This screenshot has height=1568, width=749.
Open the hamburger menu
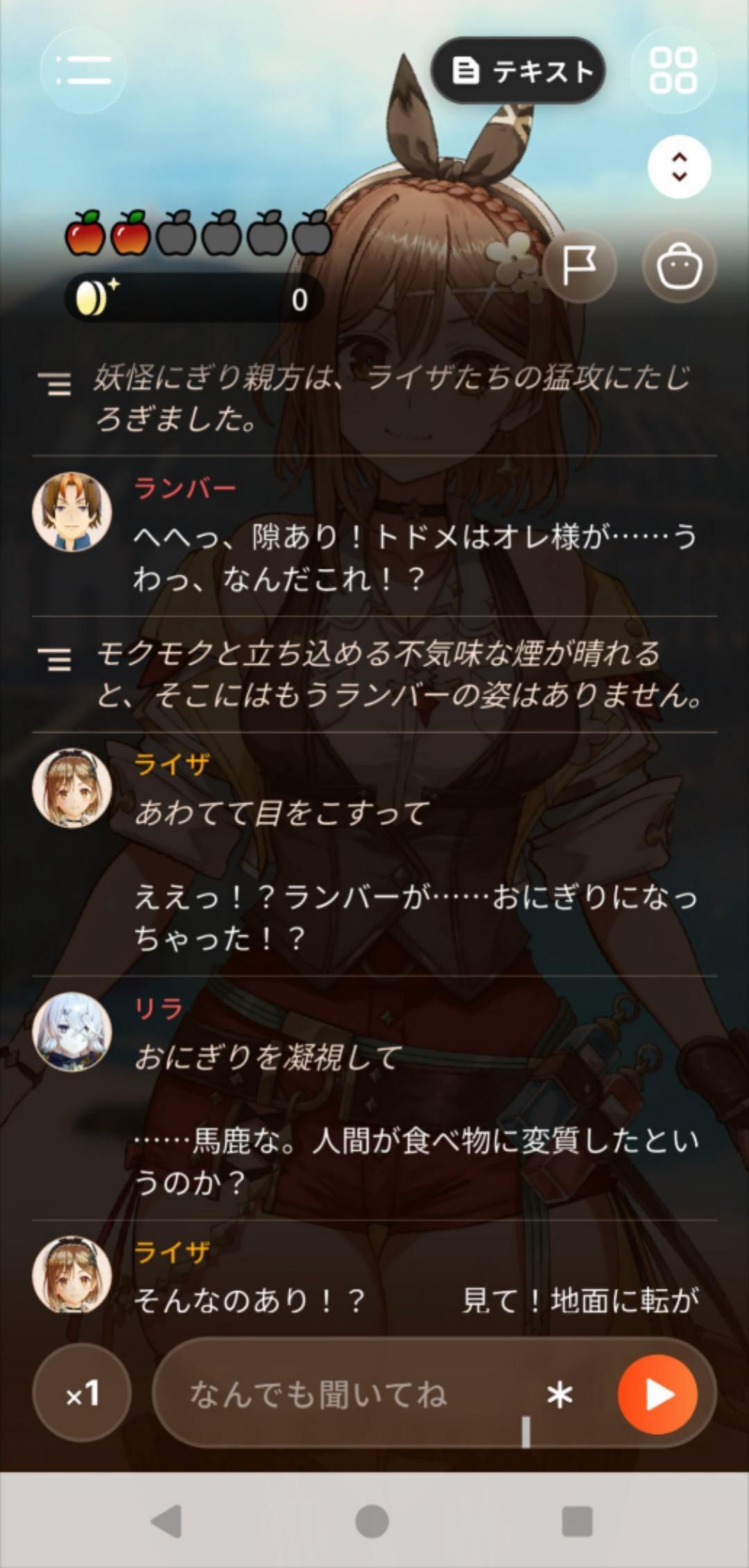84,70
